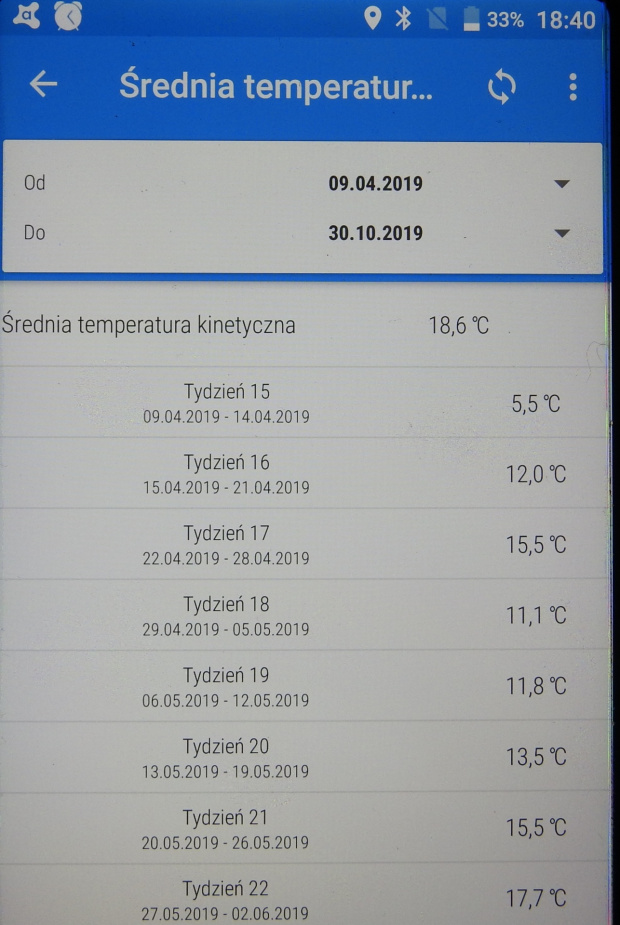Change the Do end date 30.10.2019
Viewport: 620px width, 925px height.
coord(375,234)
